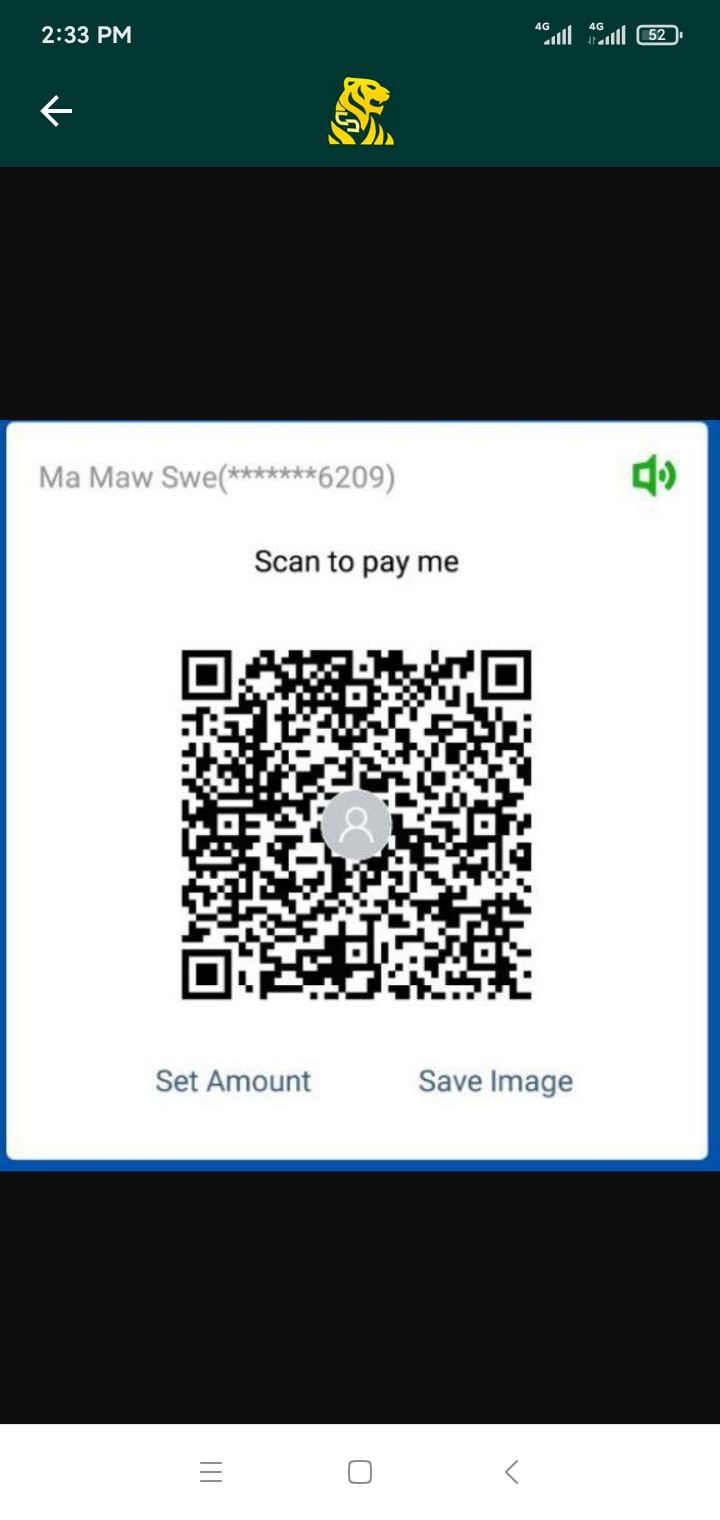
Task: Open Set Amount for the QR code
Action: point(233,1081)
